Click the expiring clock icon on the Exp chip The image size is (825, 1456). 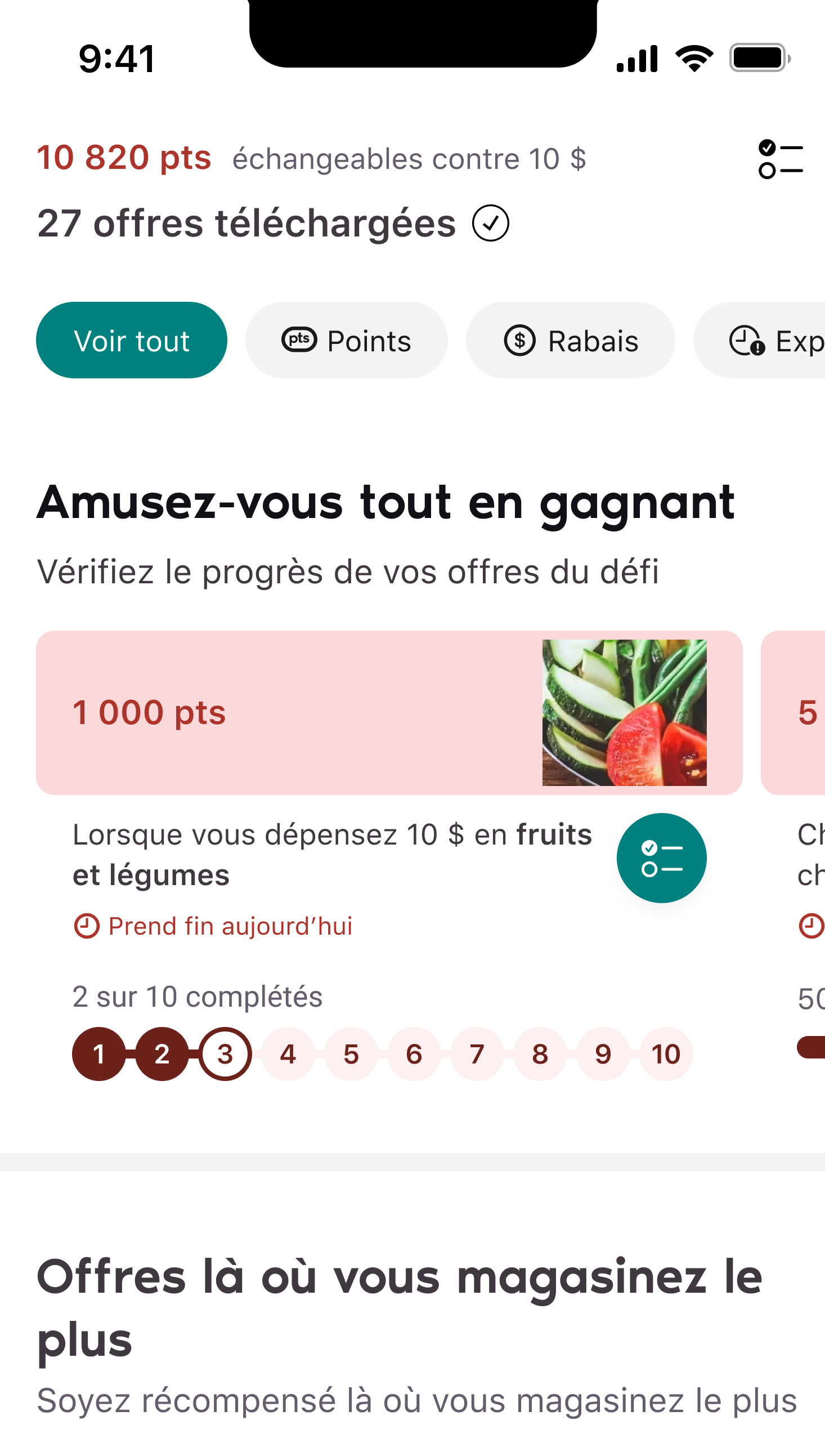747,340
